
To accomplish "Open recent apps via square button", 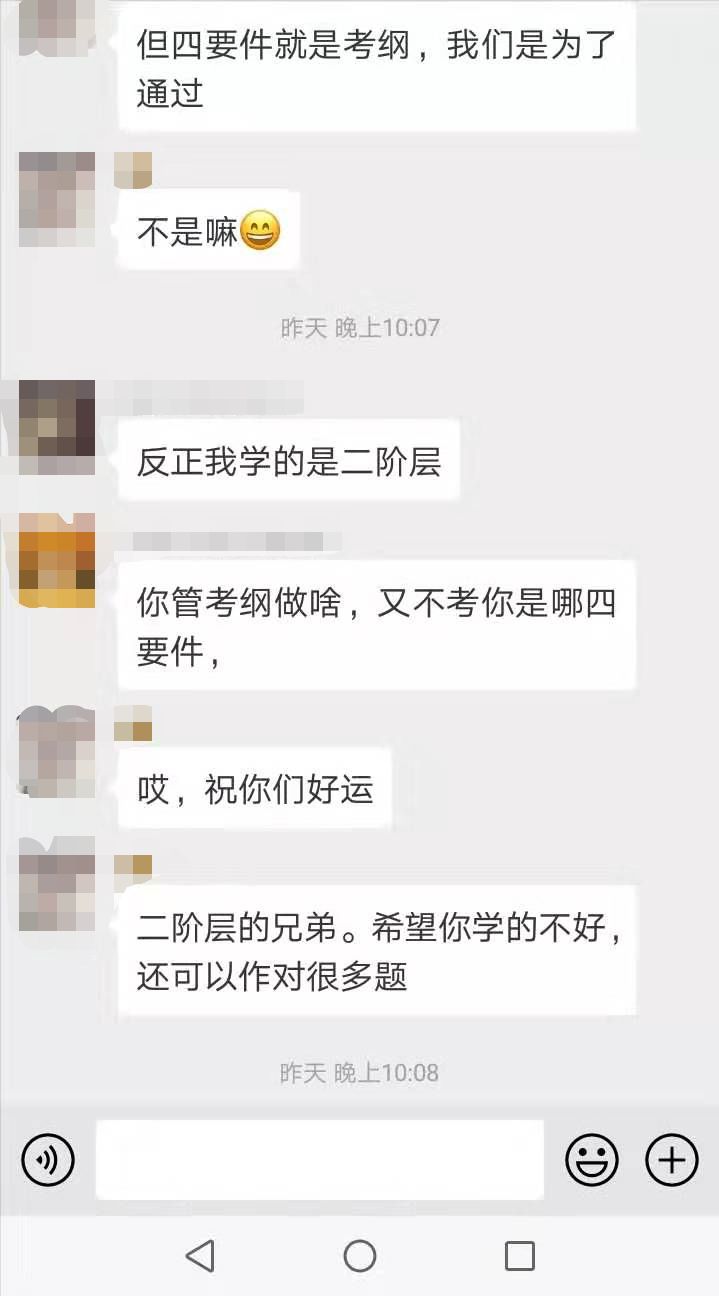I will (x=519, y=1255).
